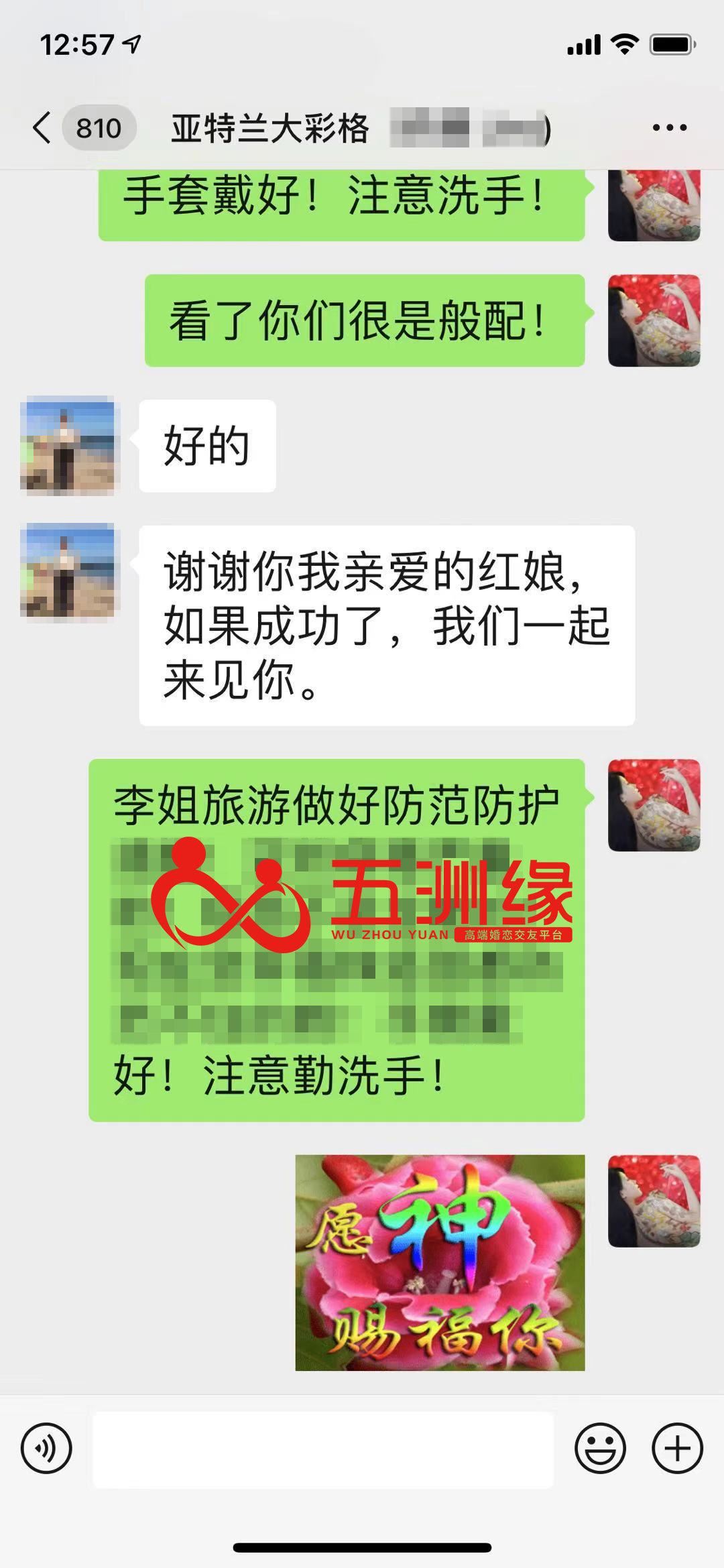
Task: Focus the message text field
Action: coord(322,1449)
